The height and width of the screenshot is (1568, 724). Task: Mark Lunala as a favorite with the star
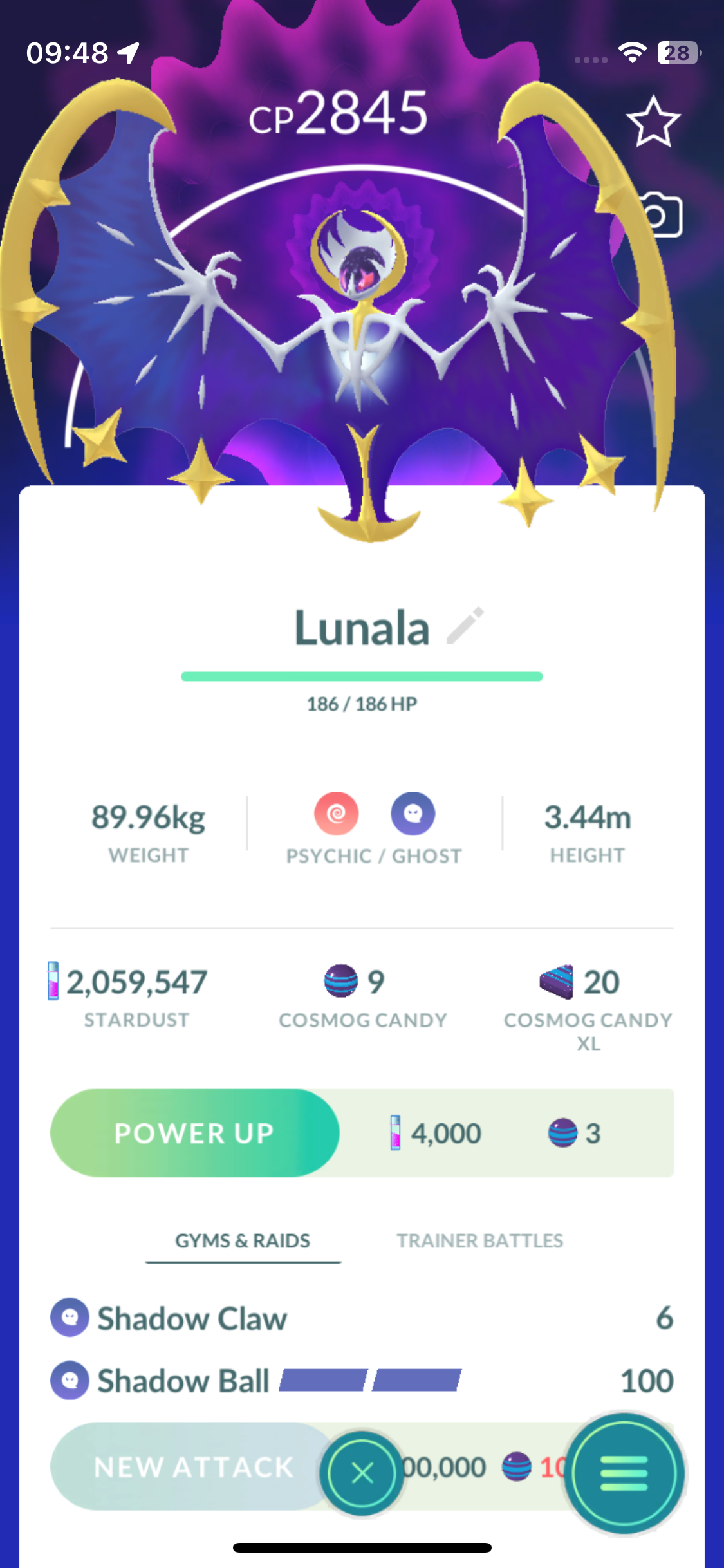click(x=653, y=122)
